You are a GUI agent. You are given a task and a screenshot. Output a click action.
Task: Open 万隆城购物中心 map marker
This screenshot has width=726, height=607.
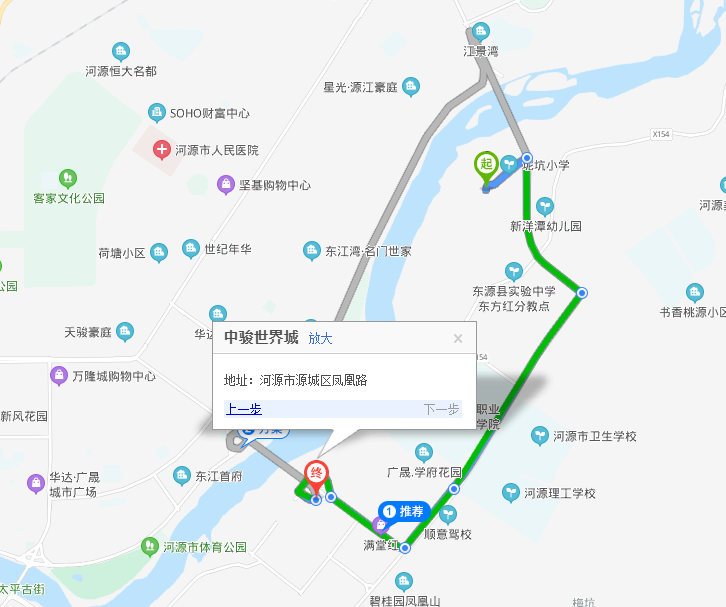(x=59, y=376)
